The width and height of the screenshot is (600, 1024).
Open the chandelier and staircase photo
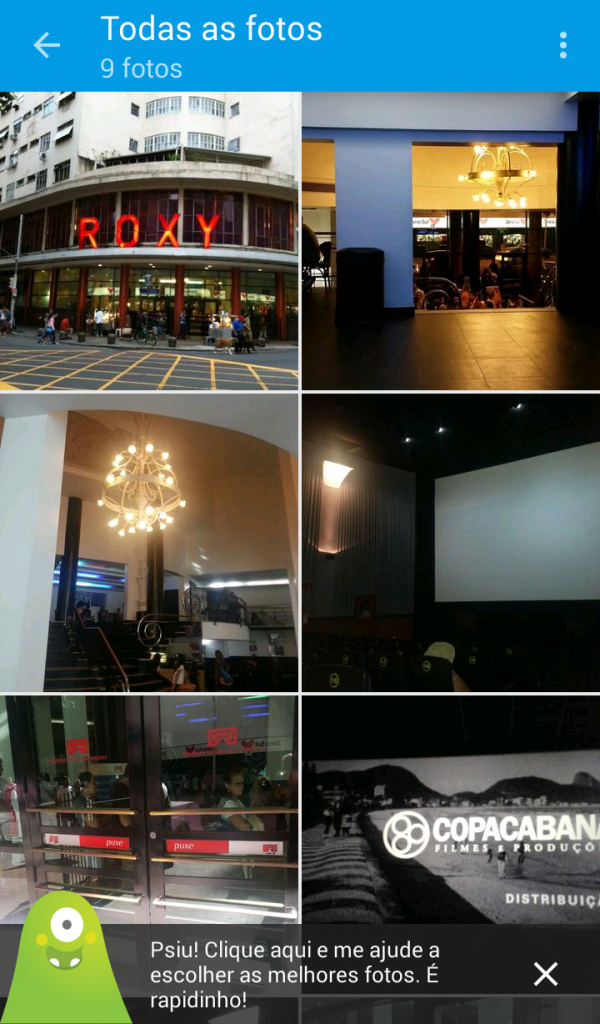pyautogui.click(x=150, y=542)
